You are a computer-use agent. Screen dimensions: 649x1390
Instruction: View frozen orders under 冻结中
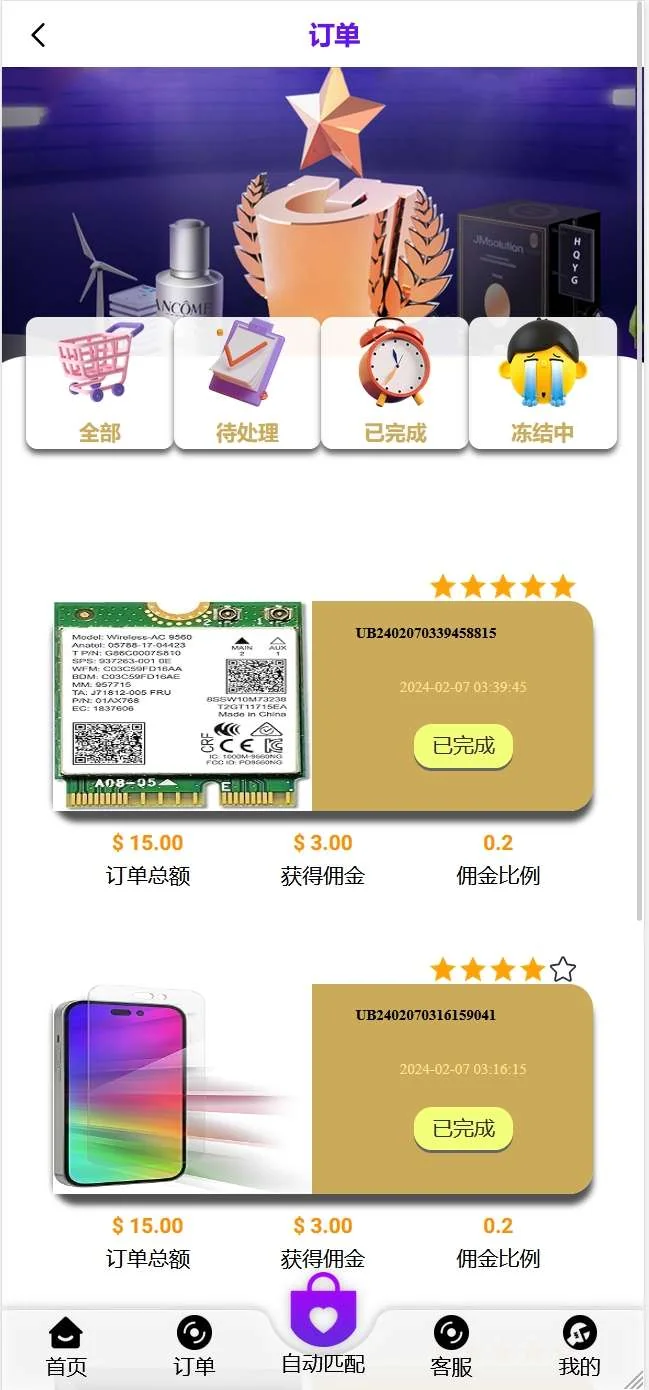[543, 384]
